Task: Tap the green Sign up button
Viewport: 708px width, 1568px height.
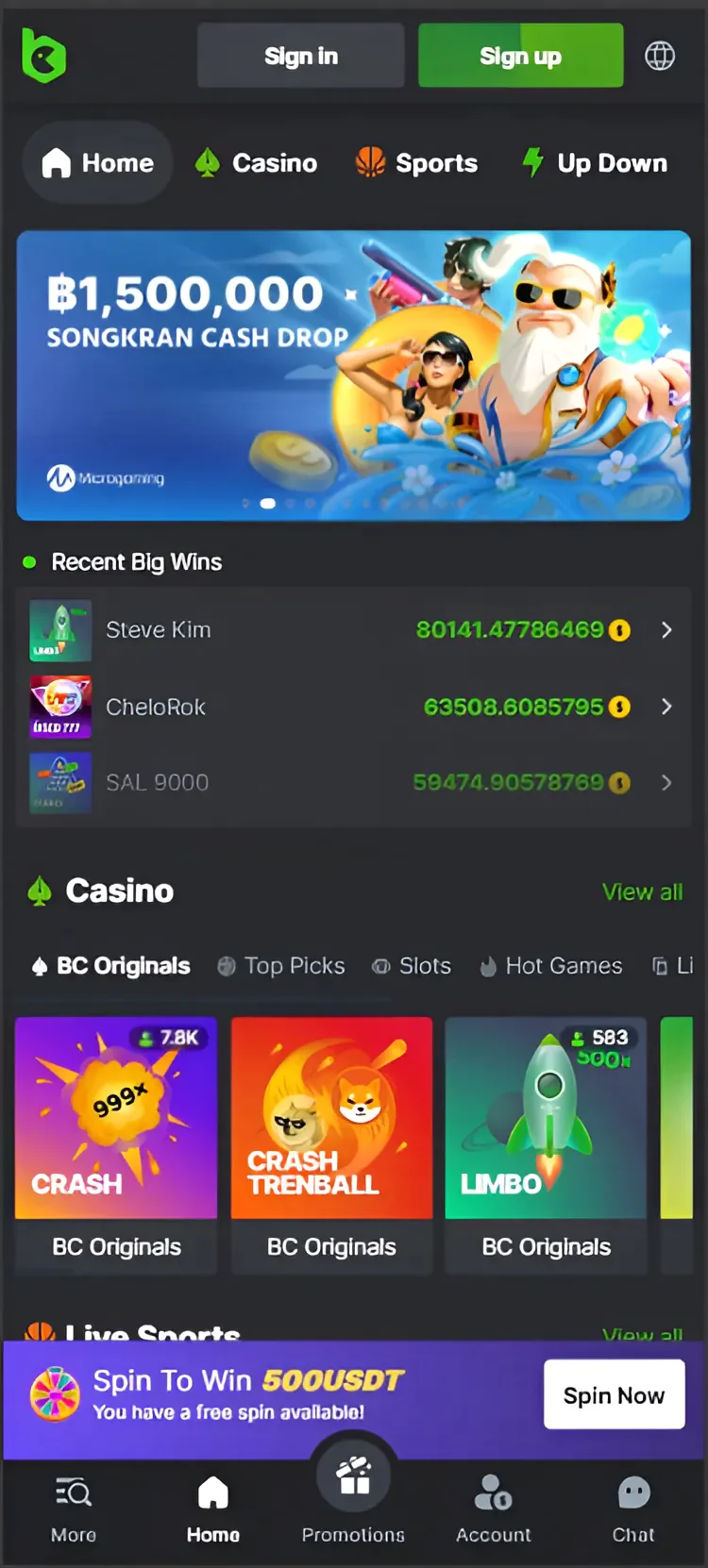Action: (x=520, y=57)
